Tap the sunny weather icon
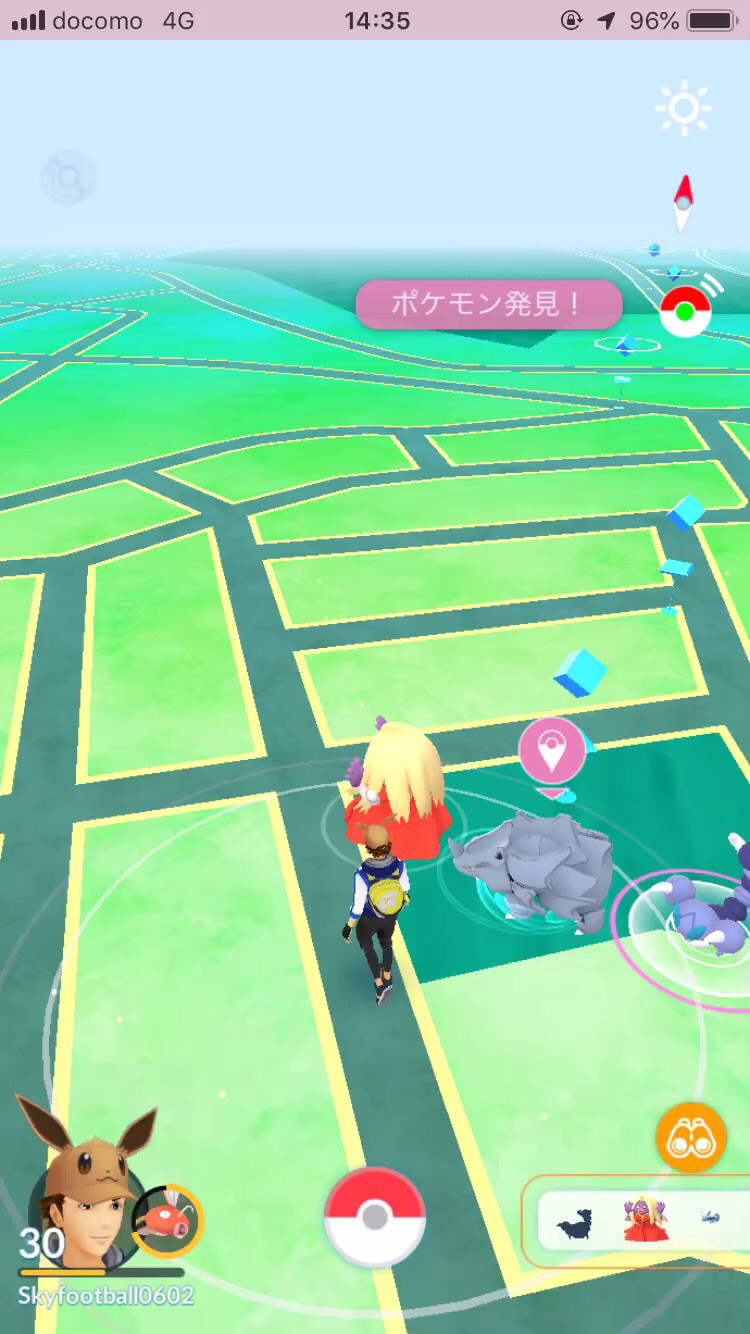750x1334 pixels. click(684, 108)
